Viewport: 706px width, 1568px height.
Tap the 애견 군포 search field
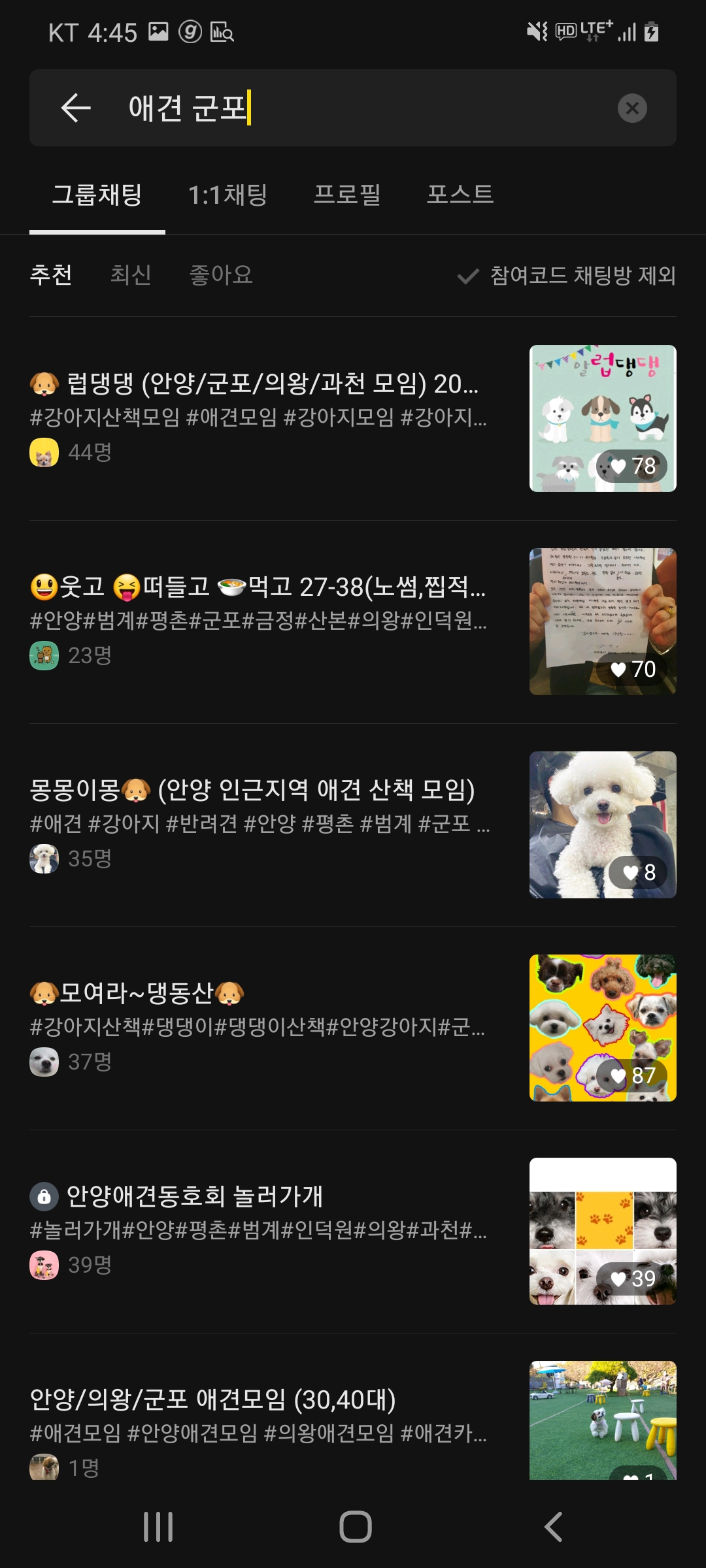coord(353,108)
